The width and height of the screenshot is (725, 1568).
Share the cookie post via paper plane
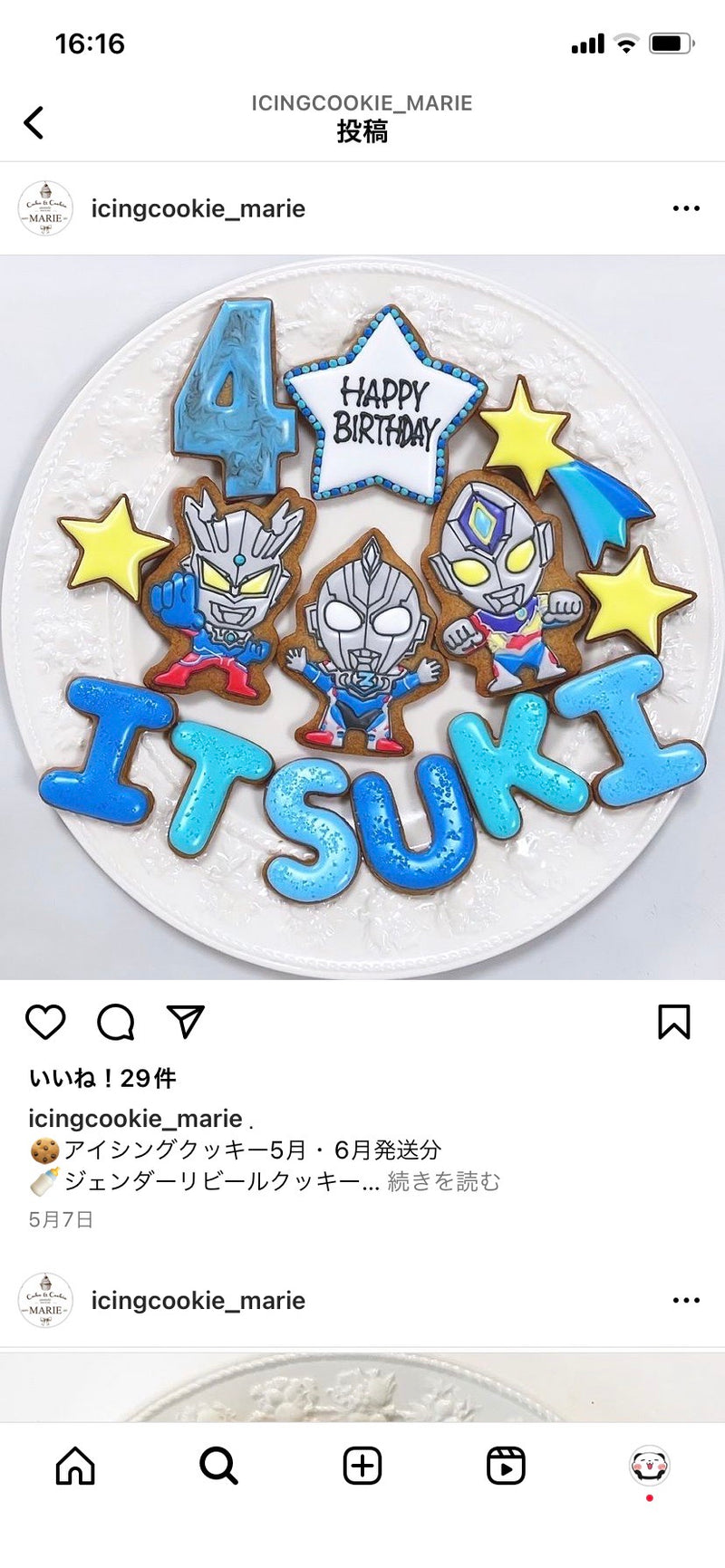click(x=186, y=1022)
